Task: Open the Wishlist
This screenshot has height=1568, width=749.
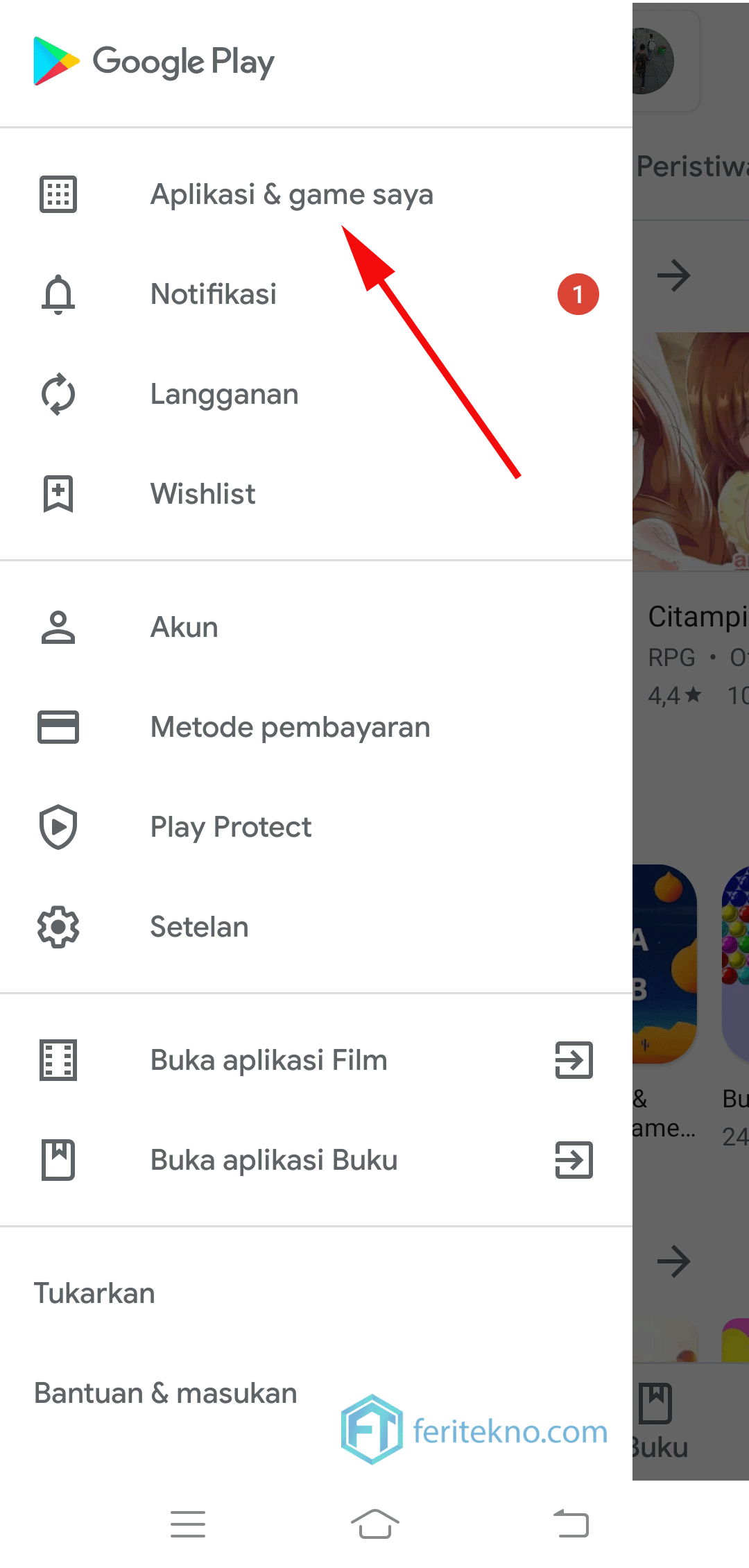Action: click(x=316, y=494)
